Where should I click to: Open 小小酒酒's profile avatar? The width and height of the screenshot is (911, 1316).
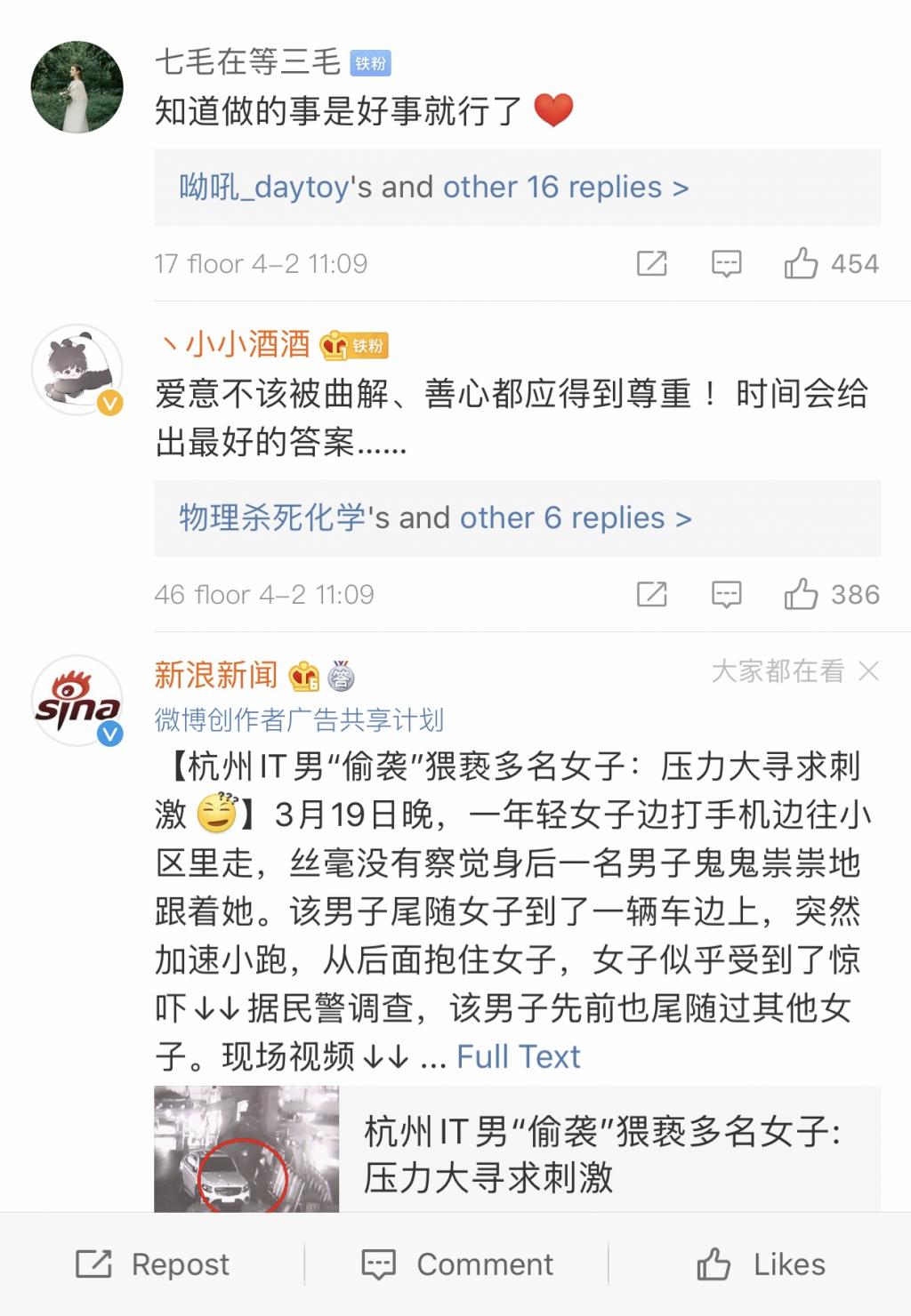coord(77,369)
